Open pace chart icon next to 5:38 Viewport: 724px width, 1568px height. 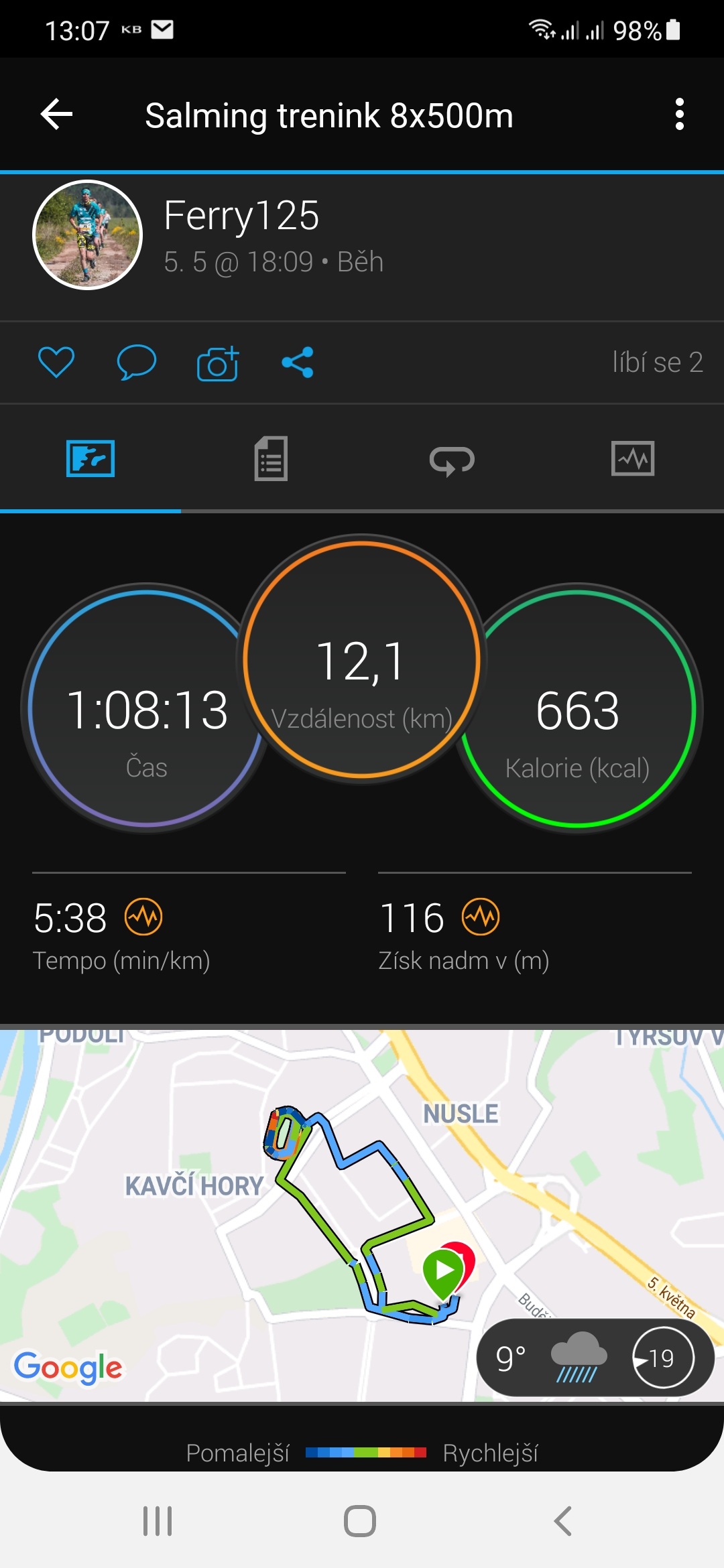click(x=143, y=917)
